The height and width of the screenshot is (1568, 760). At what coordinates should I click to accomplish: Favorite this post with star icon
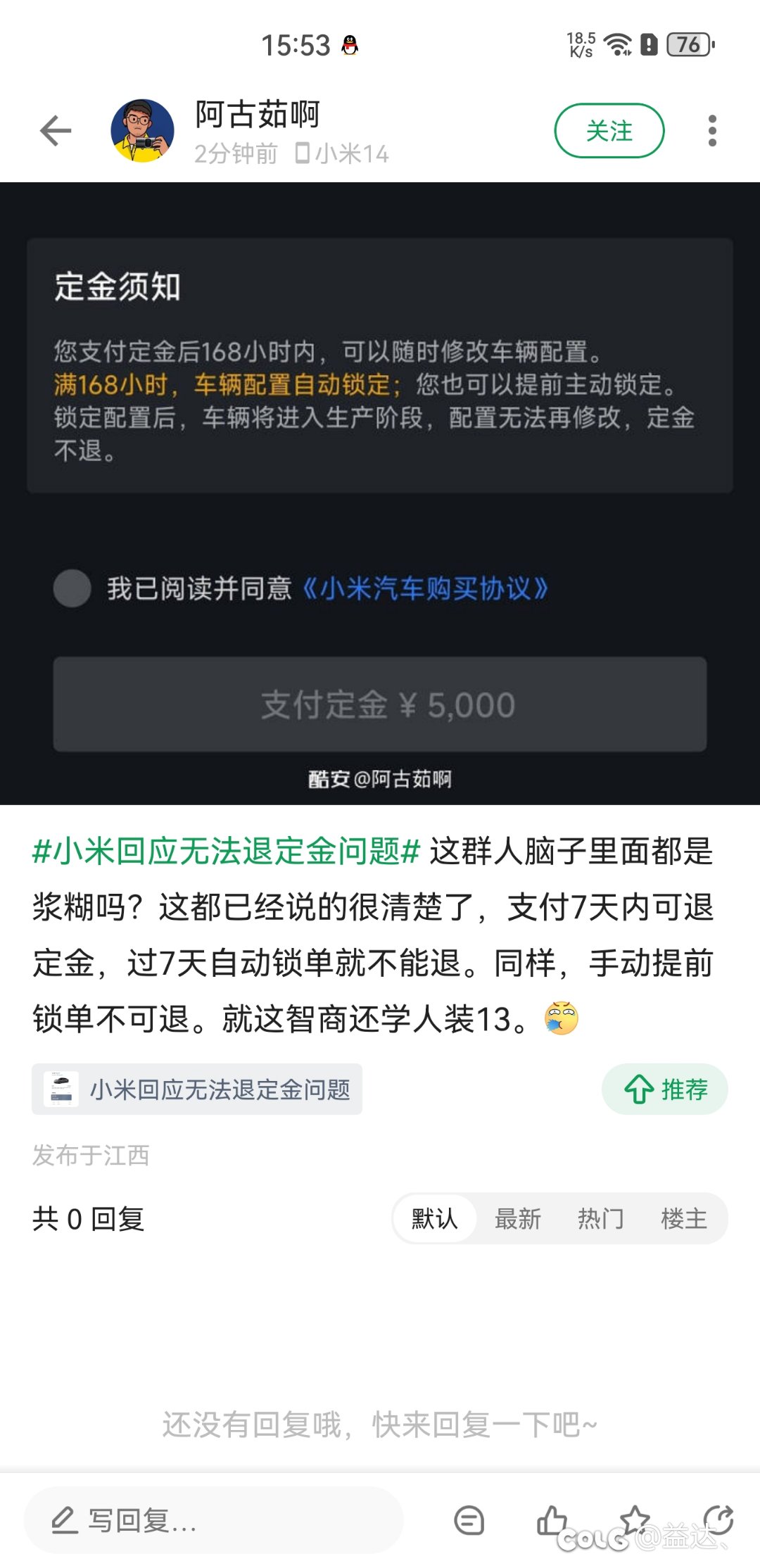[635, 1520]
